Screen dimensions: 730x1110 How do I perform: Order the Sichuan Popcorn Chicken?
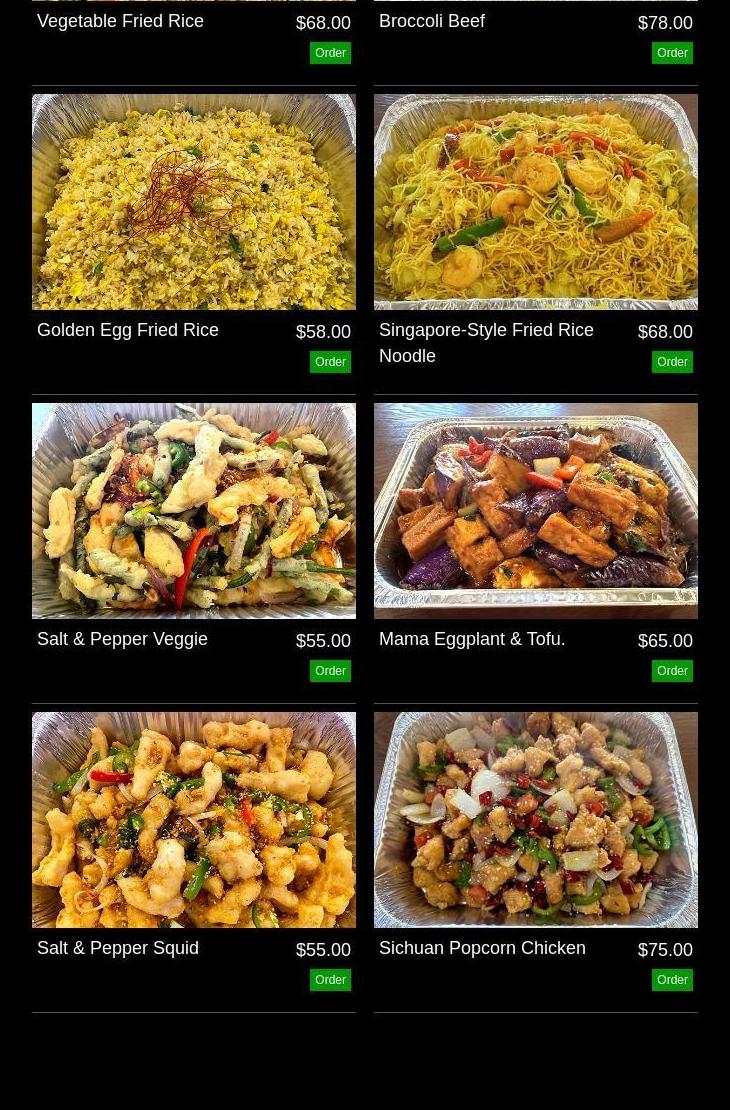(672, 980)
